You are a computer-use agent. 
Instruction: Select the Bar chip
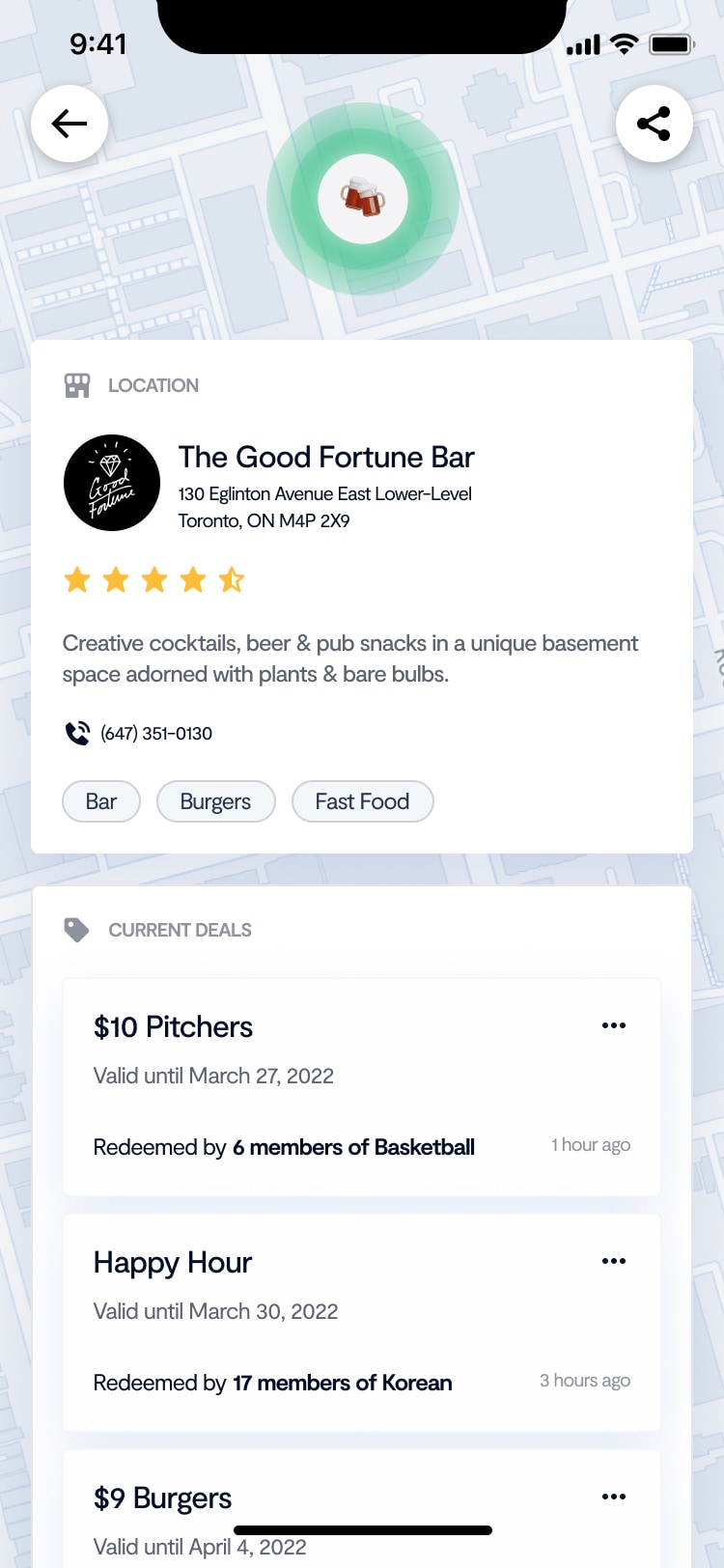tap(101, 801)
